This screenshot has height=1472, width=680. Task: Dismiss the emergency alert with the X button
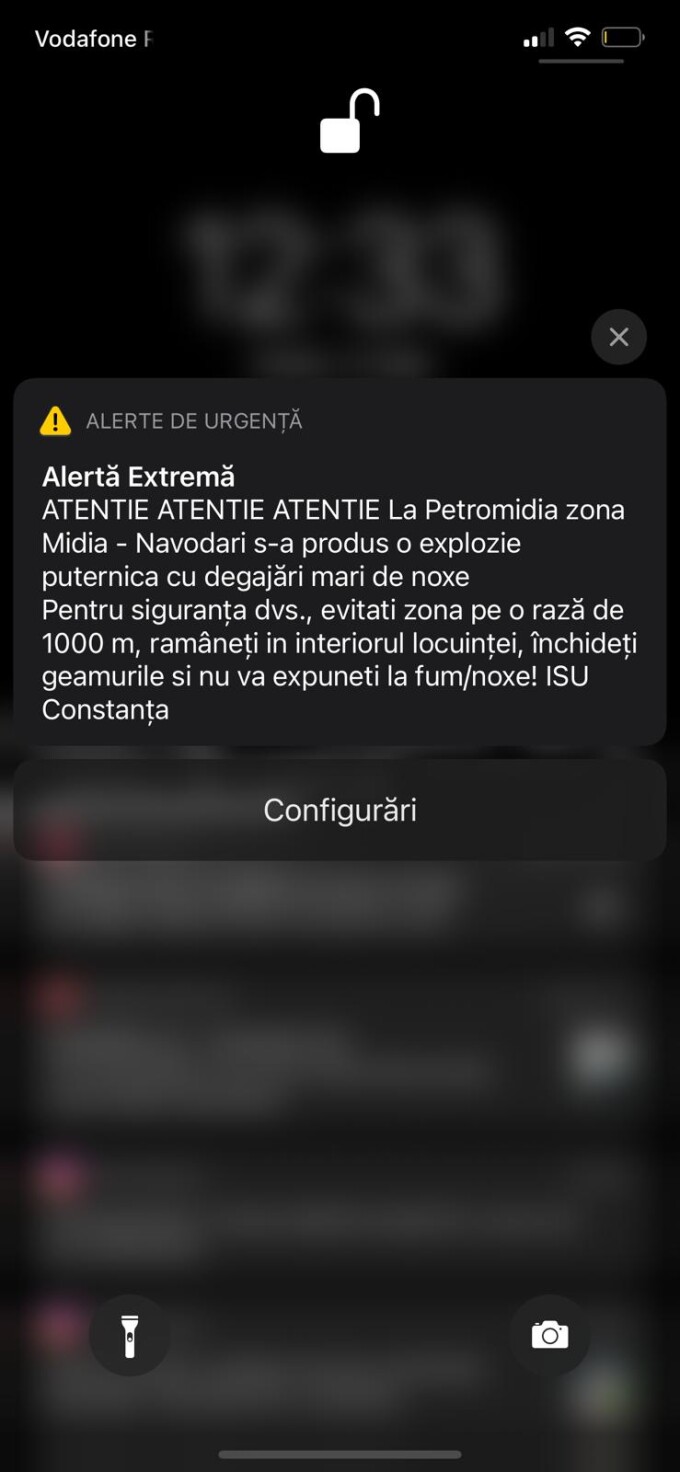pos(619,337)
